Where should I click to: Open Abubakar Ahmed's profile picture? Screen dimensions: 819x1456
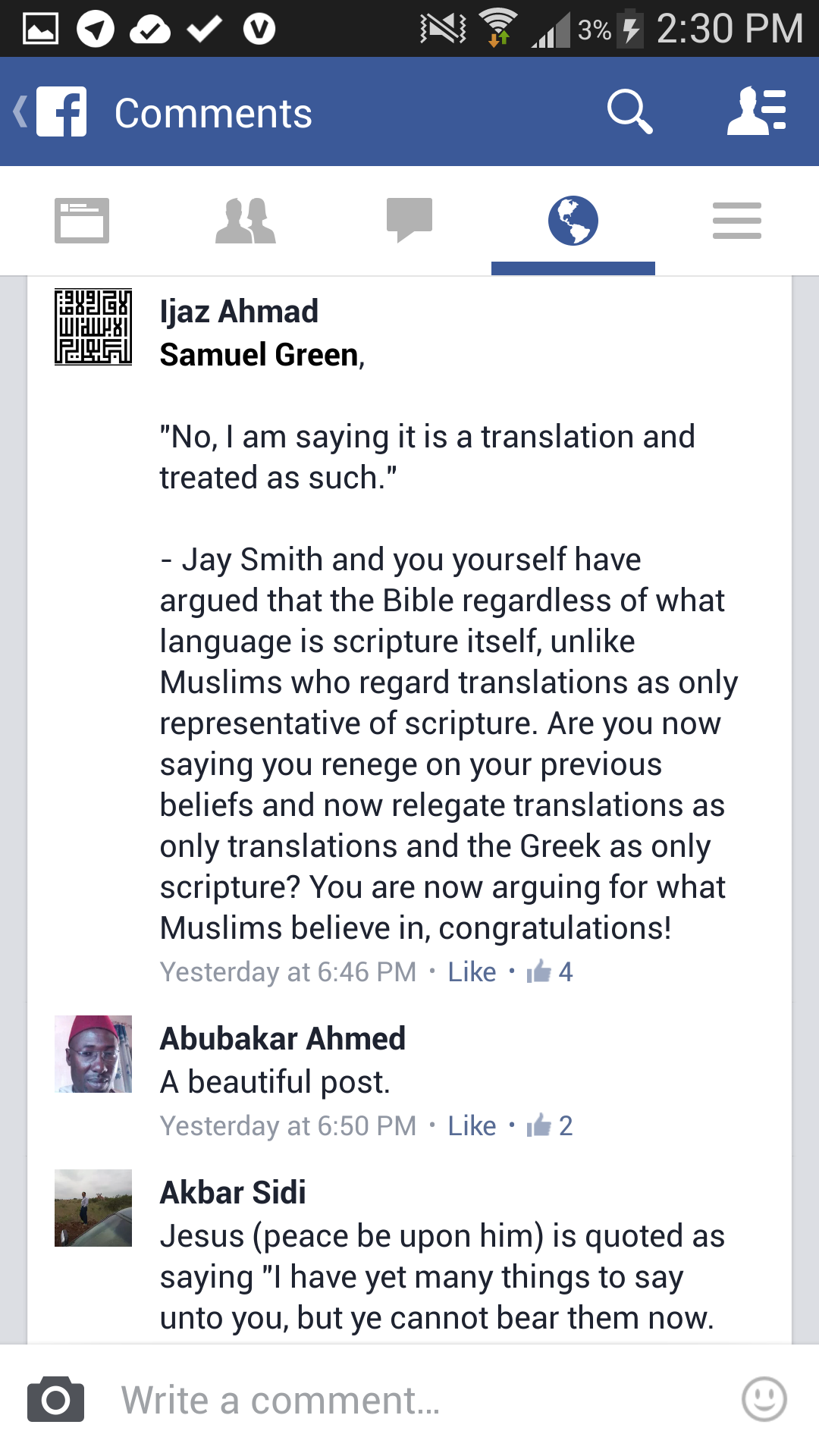pyautogui.click(x=93, y=1054)
